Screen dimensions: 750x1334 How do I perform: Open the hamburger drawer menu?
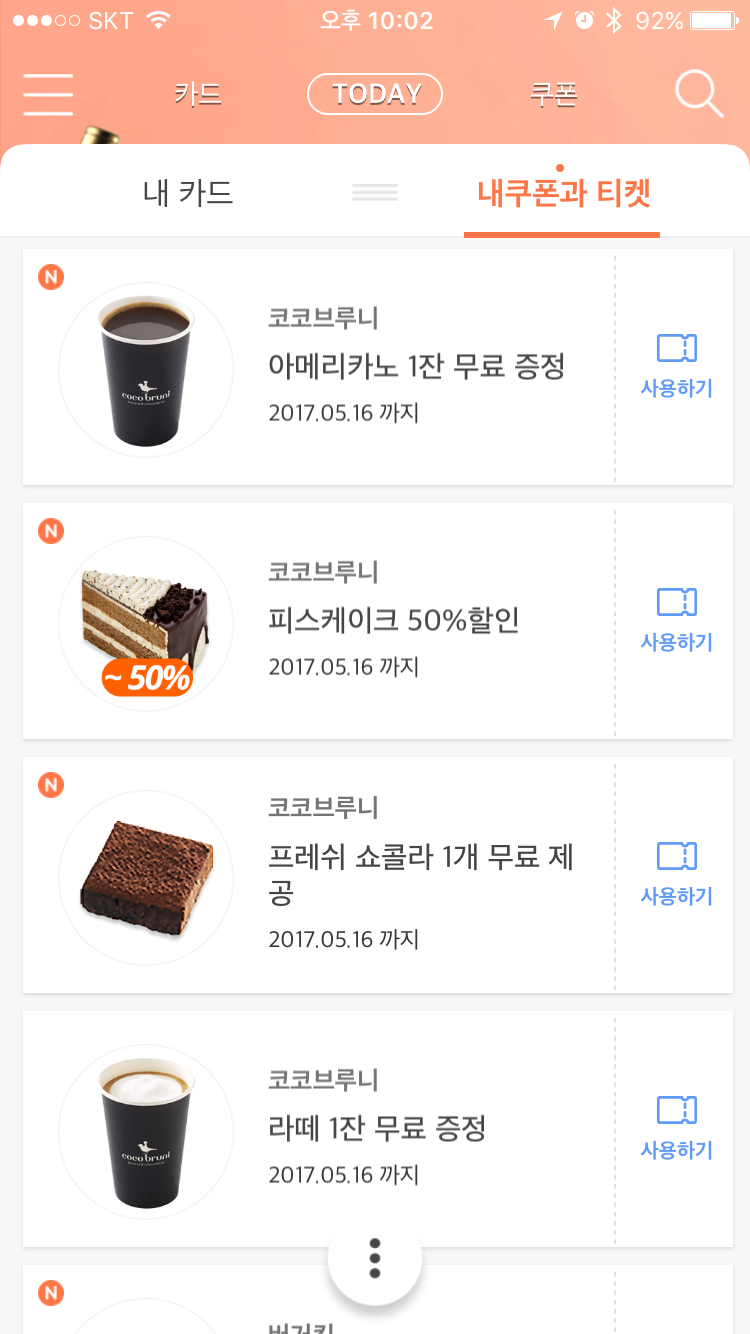(x=48, y=95)
